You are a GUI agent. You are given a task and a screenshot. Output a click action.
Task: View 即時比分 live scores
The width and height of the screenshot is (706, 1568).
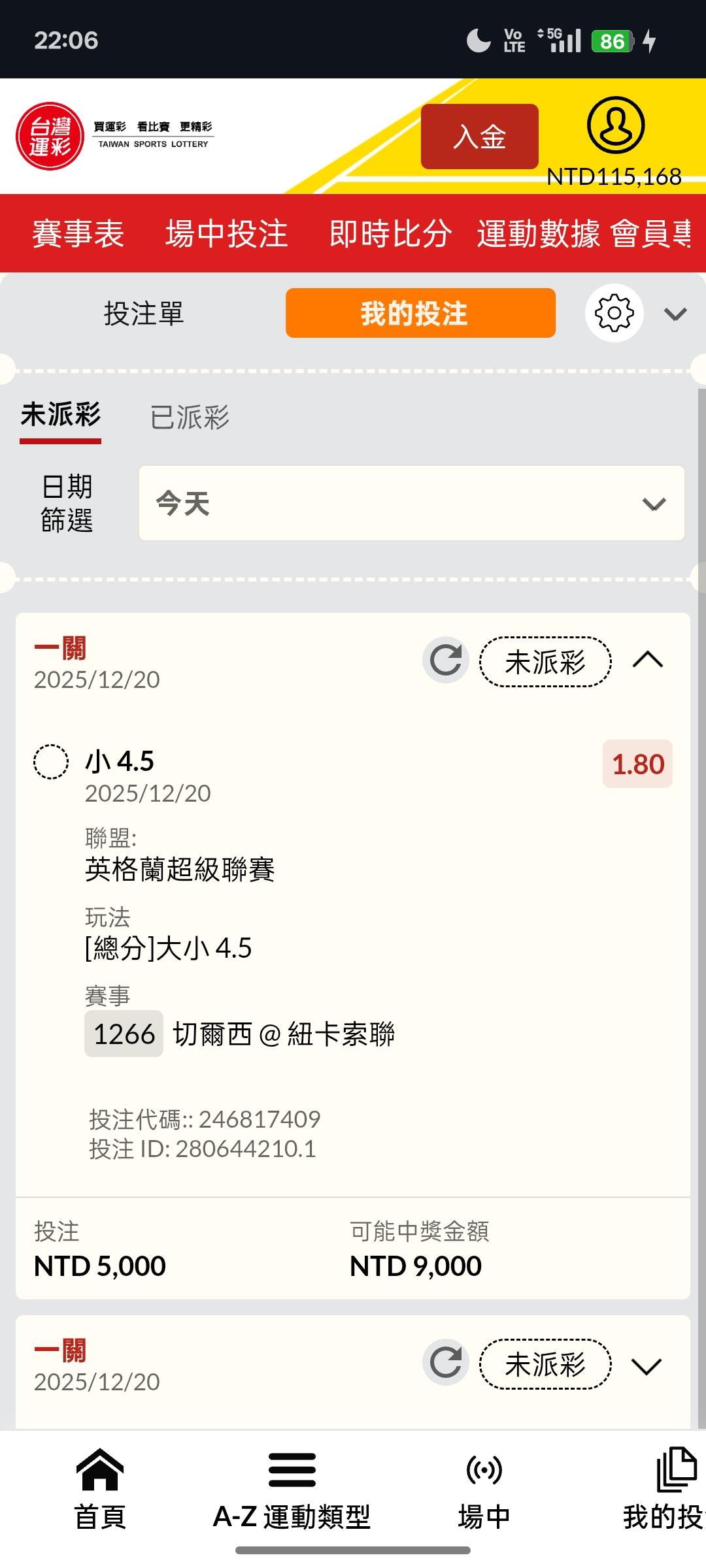pyautogui.click(x=390, y=234)
